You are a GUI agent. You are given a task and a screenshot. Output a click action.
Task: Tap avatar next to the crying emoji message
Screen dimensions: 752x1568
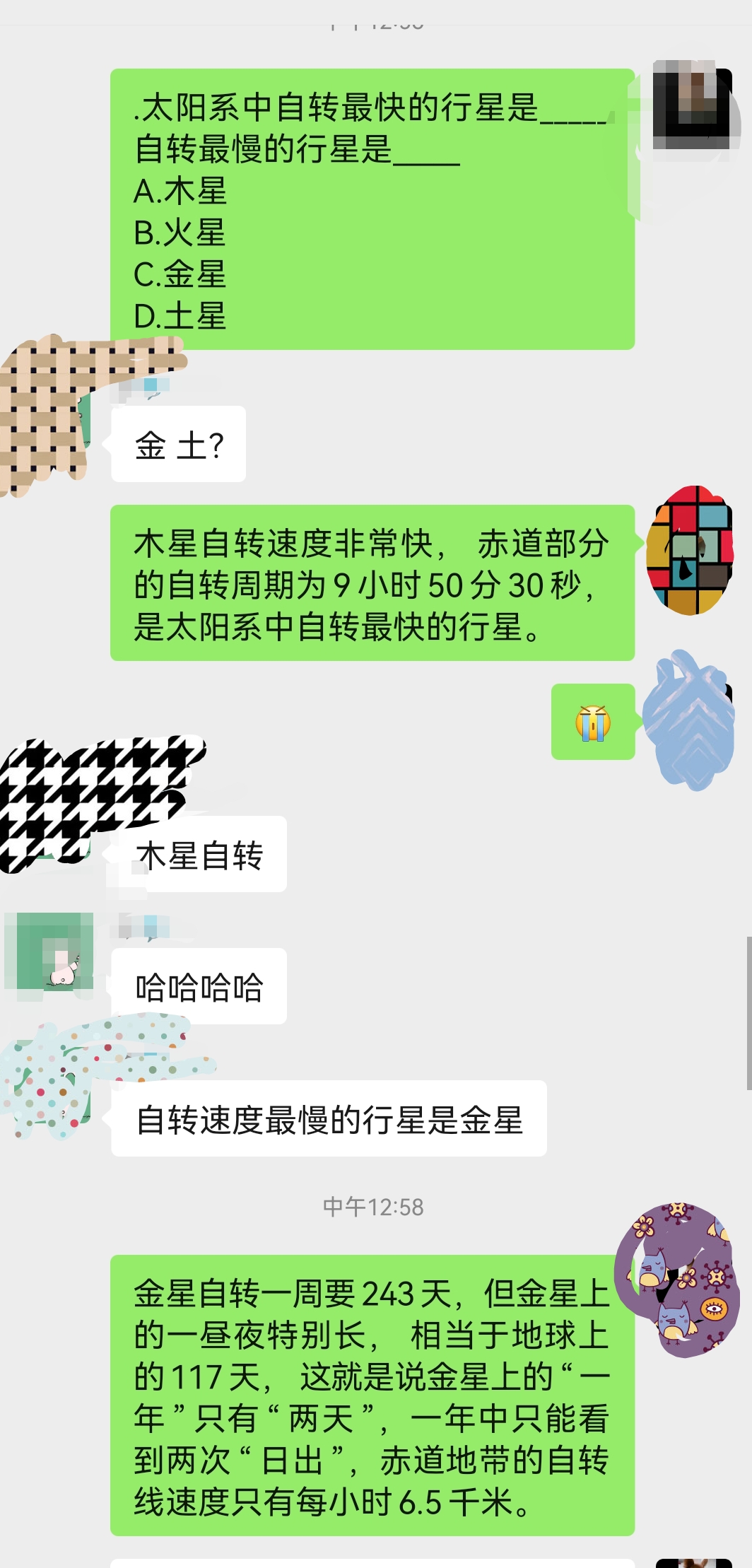click(691, 721)
